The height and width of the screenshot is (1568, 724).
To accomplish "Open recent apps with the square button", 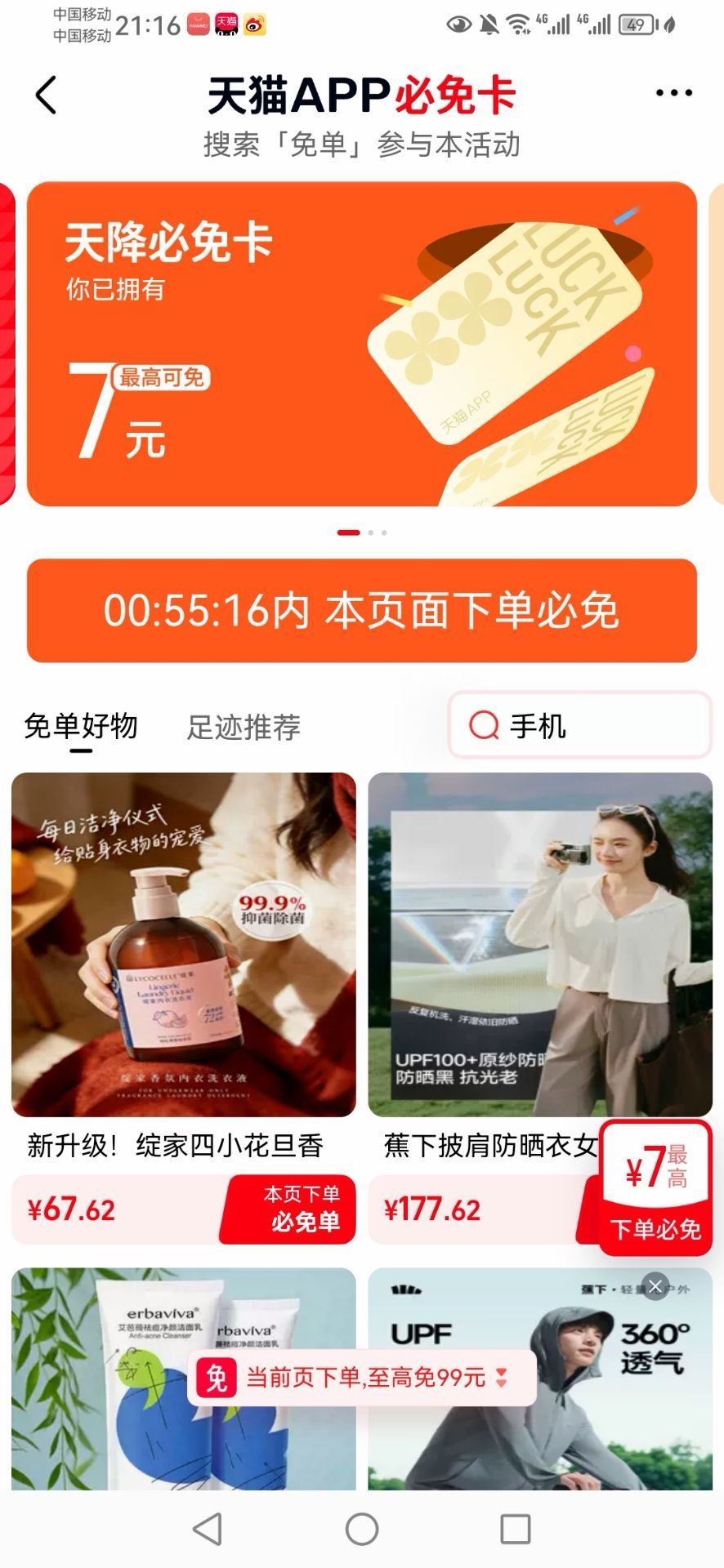I will [x=513, y=1529].
